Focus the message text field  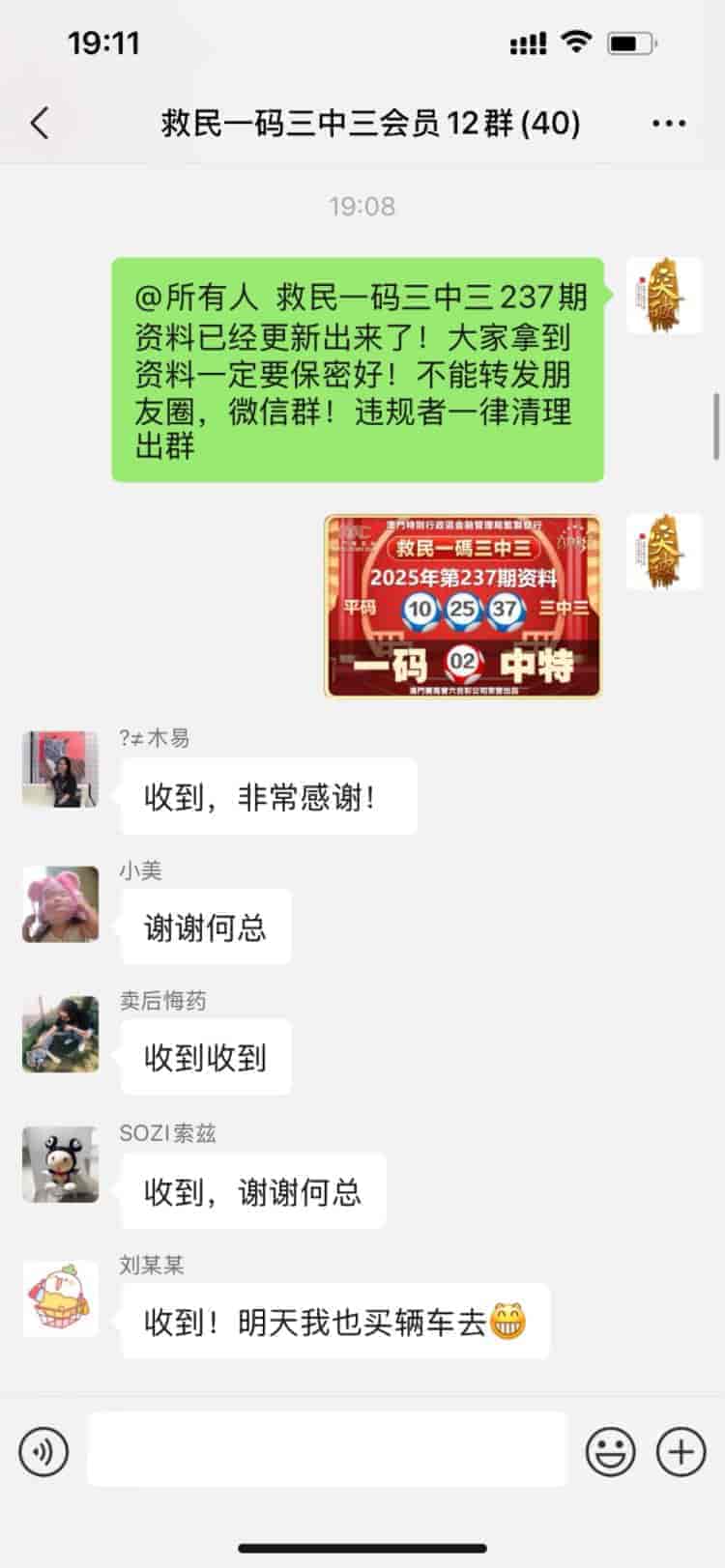coord(327,1449)
